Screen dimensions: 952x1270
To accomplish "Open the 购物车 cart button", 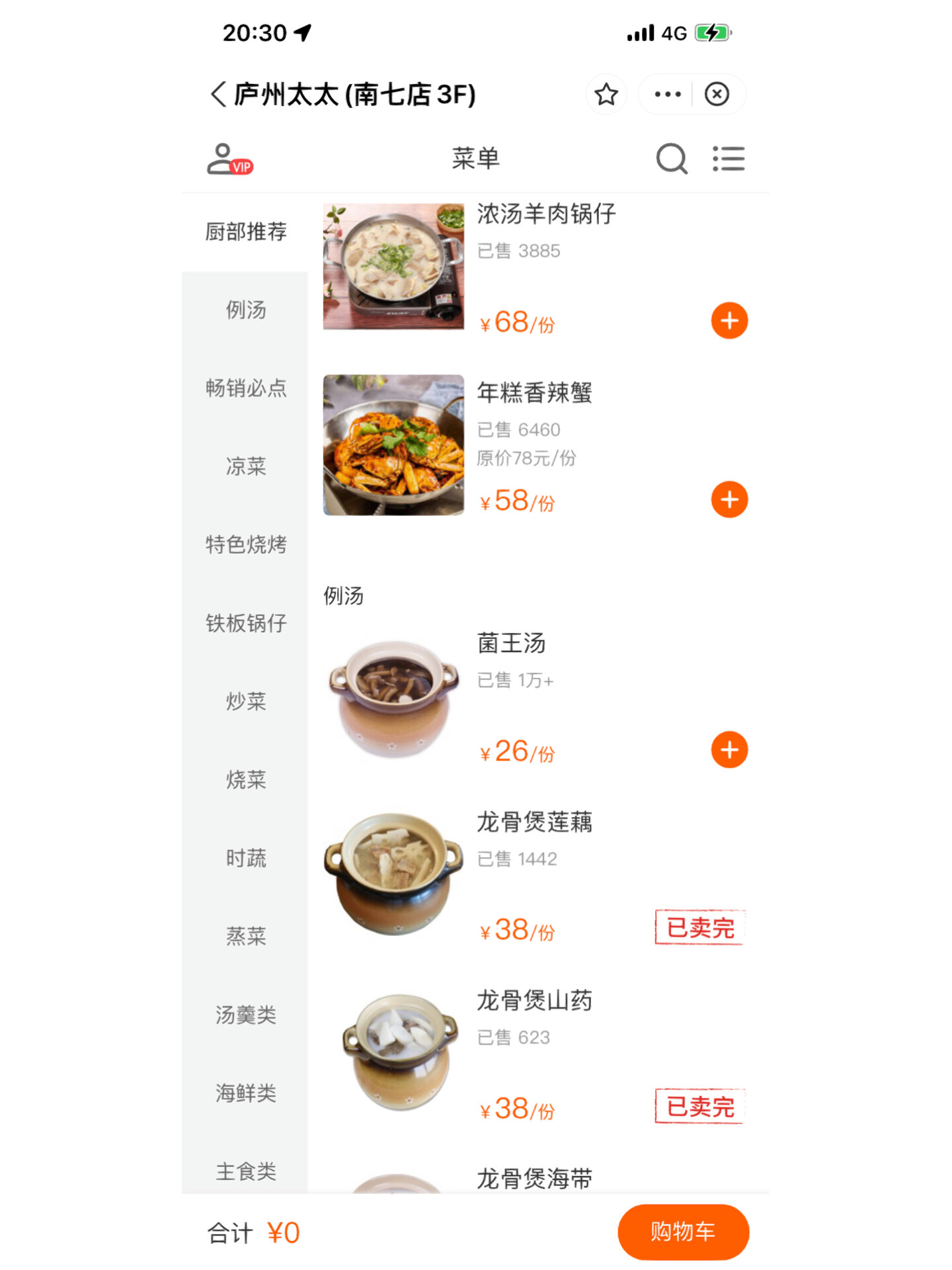I will click(681, 1232).
